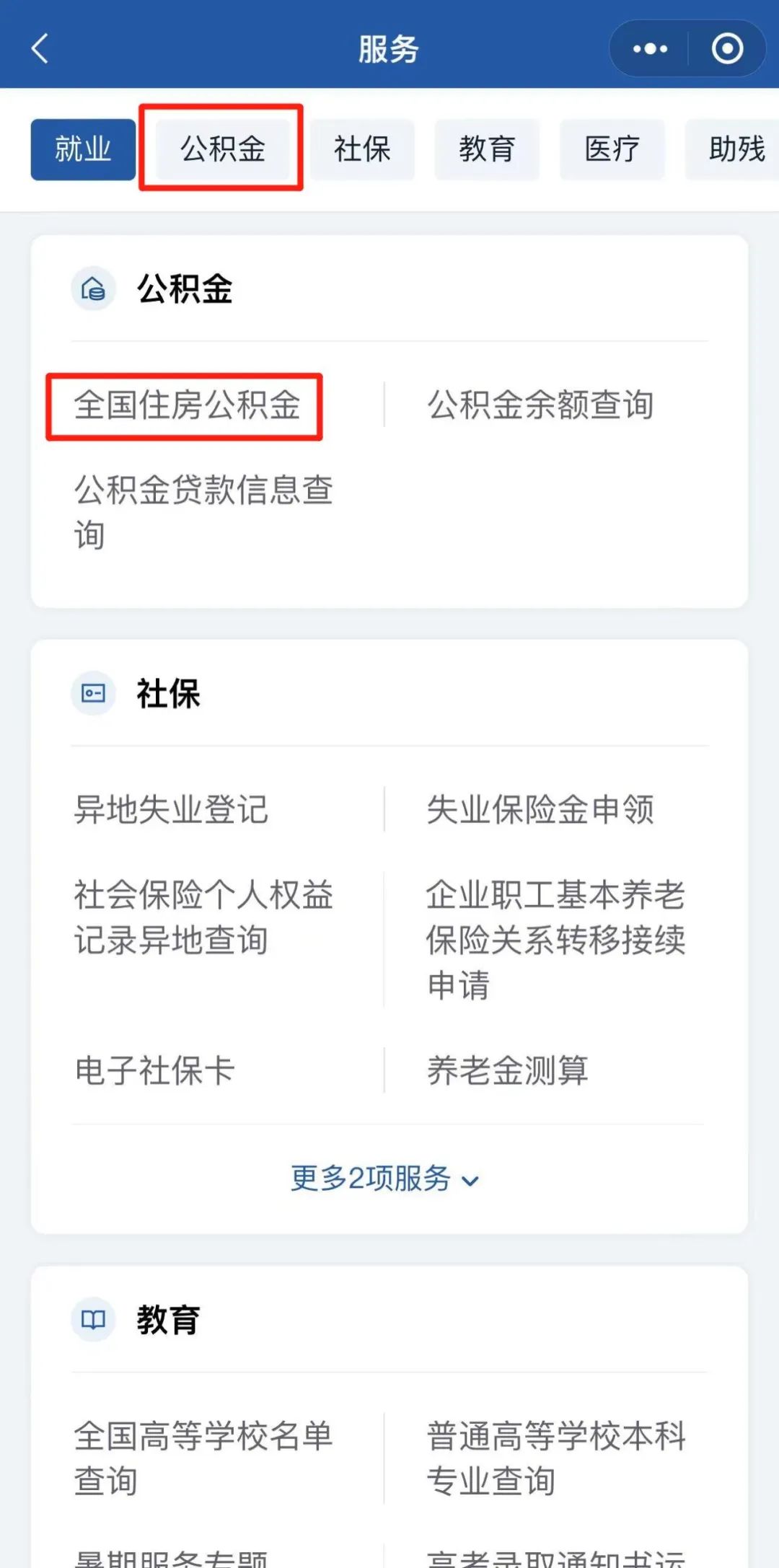Switch to the 社保 tab
The image size is (779, 1568).
362,149
